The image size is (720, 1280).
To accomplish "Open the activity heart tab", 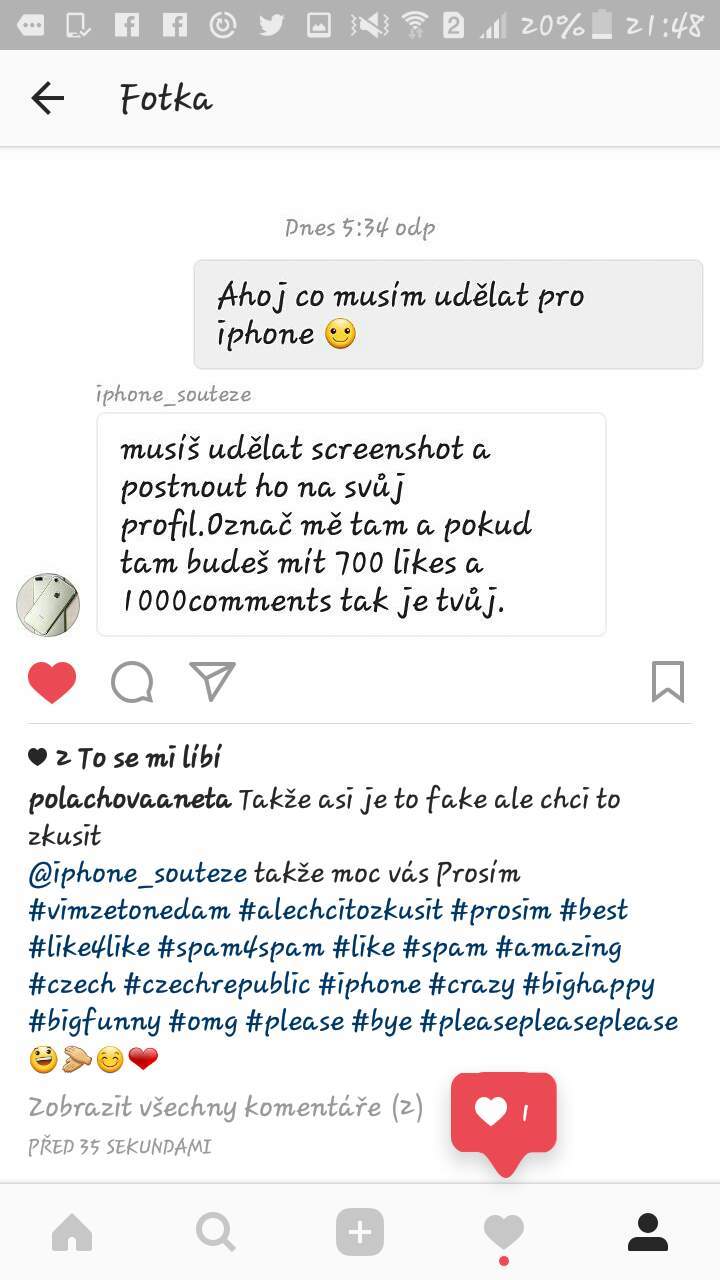I will [x=504, y=1233].
